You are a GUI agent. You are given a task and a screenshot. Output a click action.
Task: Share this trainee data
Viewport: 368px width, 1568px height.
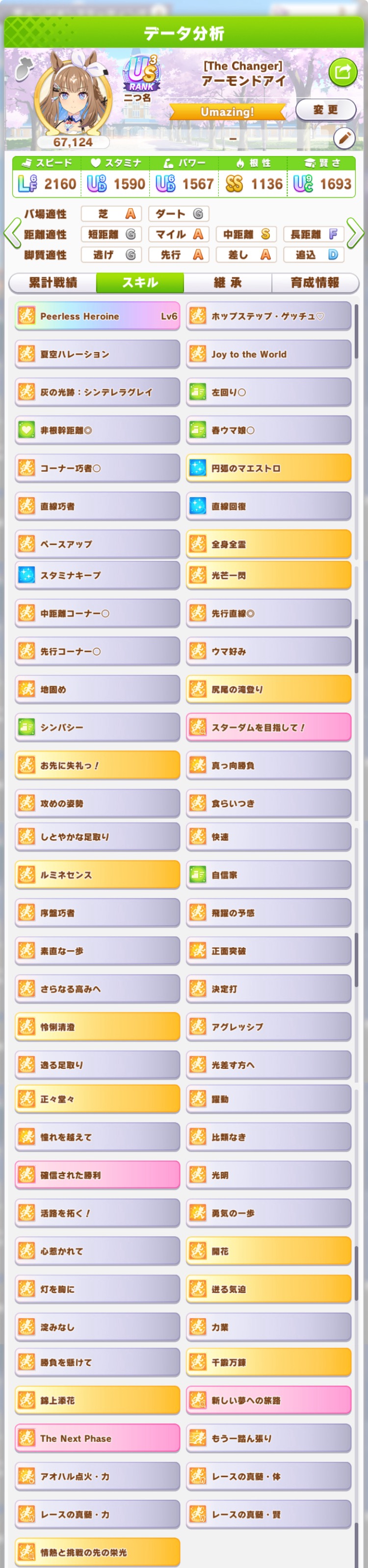tap(342, 73)
